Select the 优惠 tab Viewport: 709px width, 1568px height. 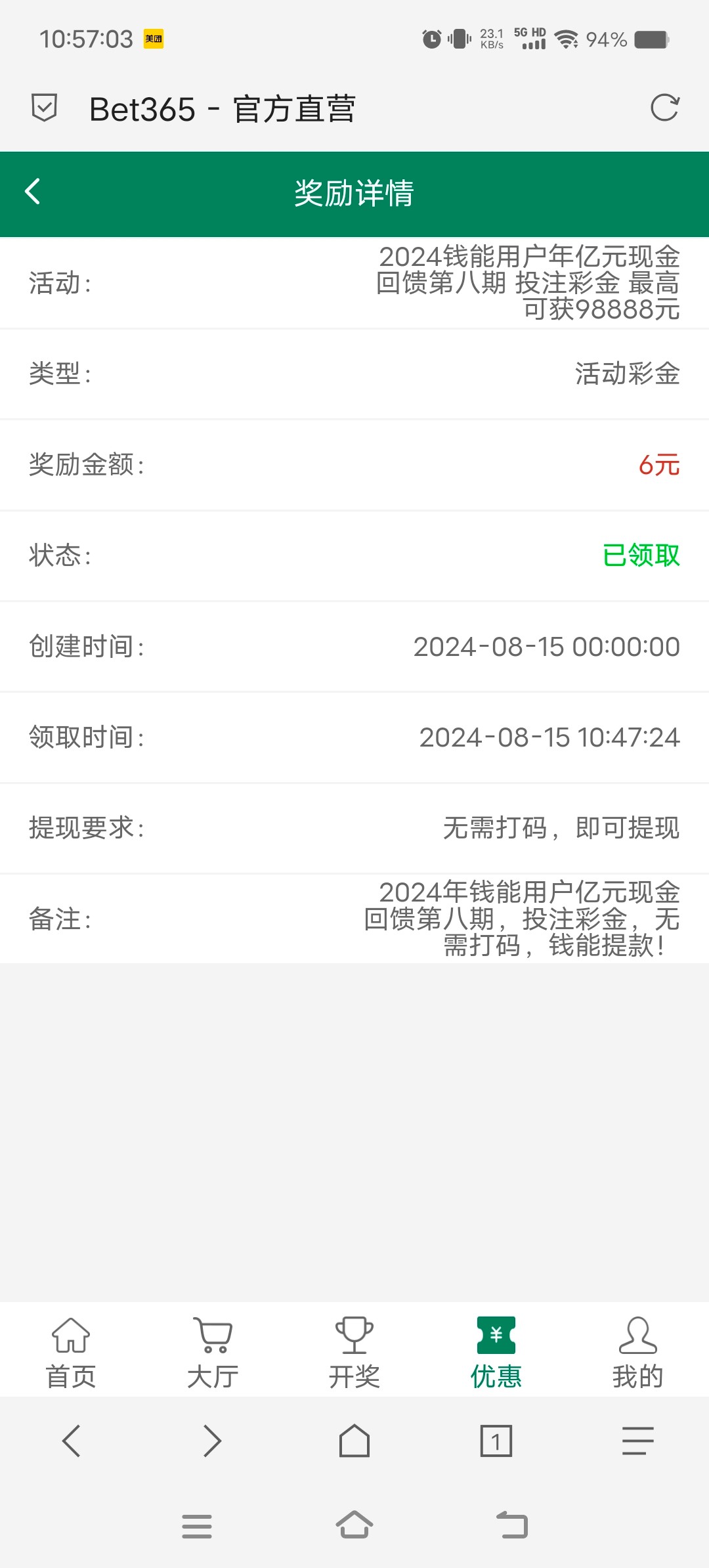click(x=496, y=1353)
